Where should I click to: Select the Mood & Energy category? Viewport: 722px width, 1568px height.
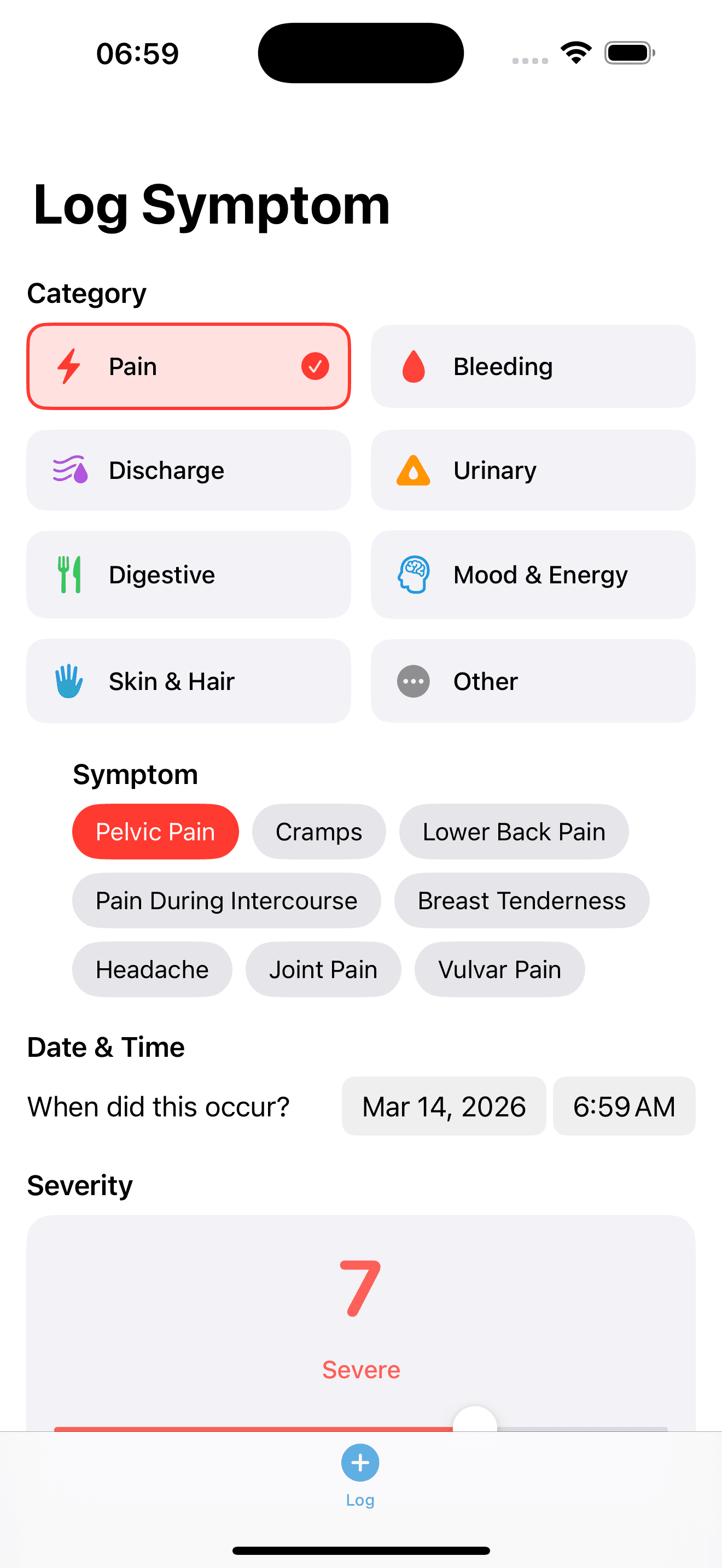coord(532,574)
